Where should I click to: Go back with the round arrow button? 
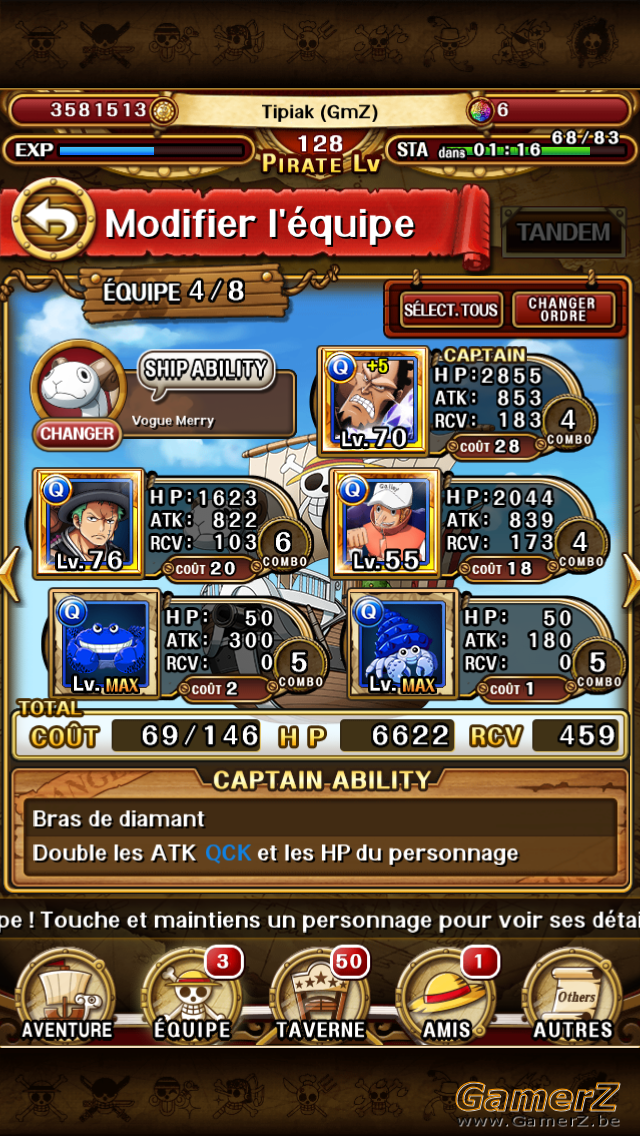coord(53,220)
